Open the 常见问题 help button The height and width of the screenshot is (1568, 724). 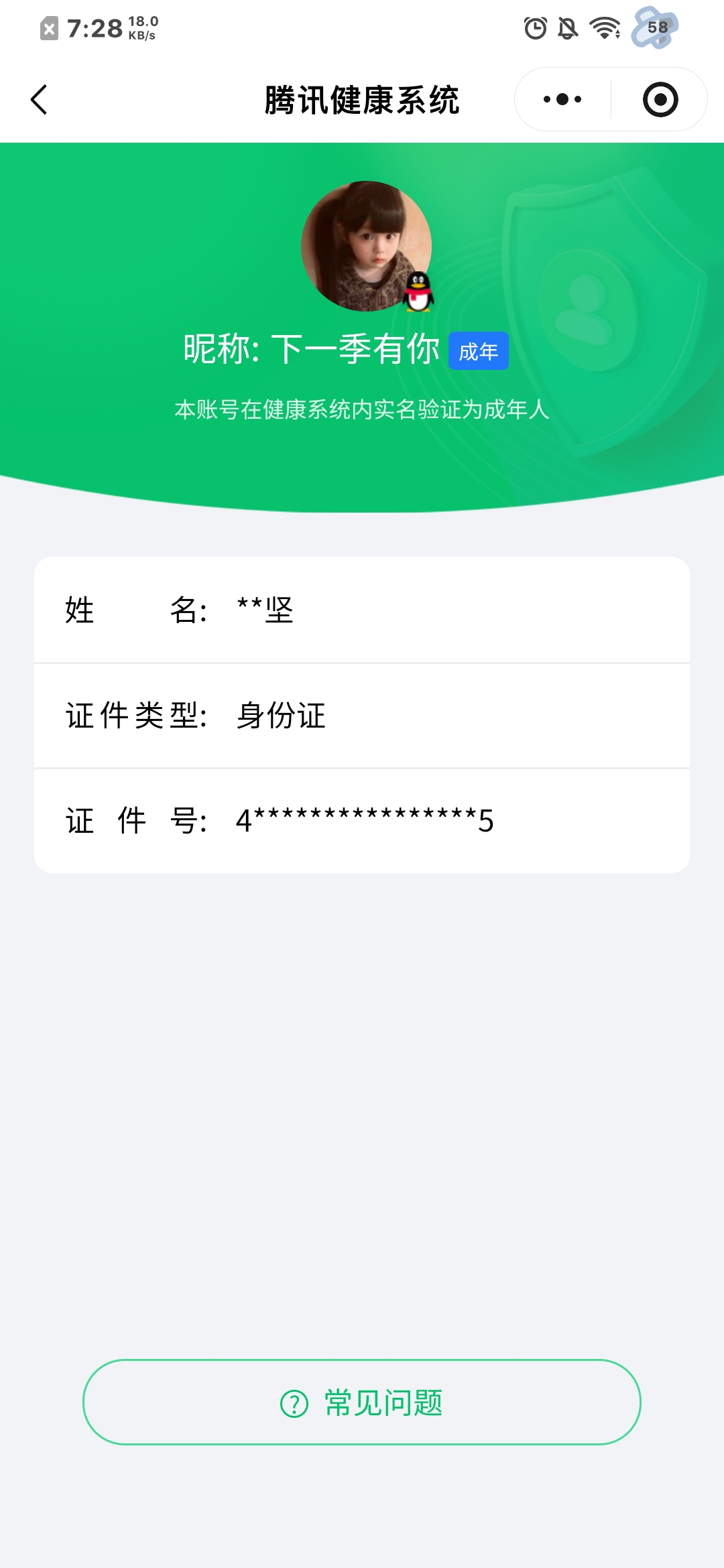(362, 1402)
